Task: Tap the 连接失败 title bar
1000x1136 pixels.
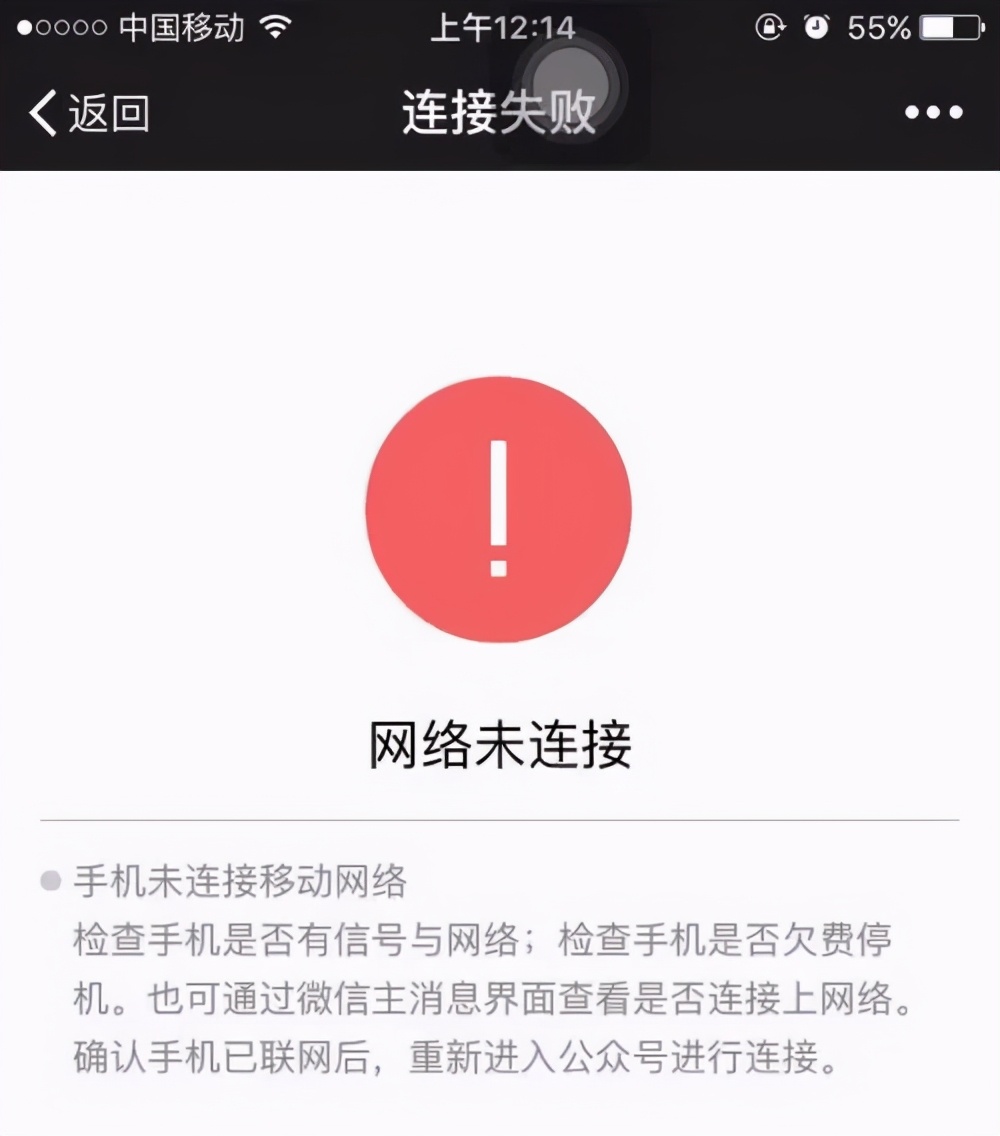Action: pyautogui.click(x=500, y=114)
